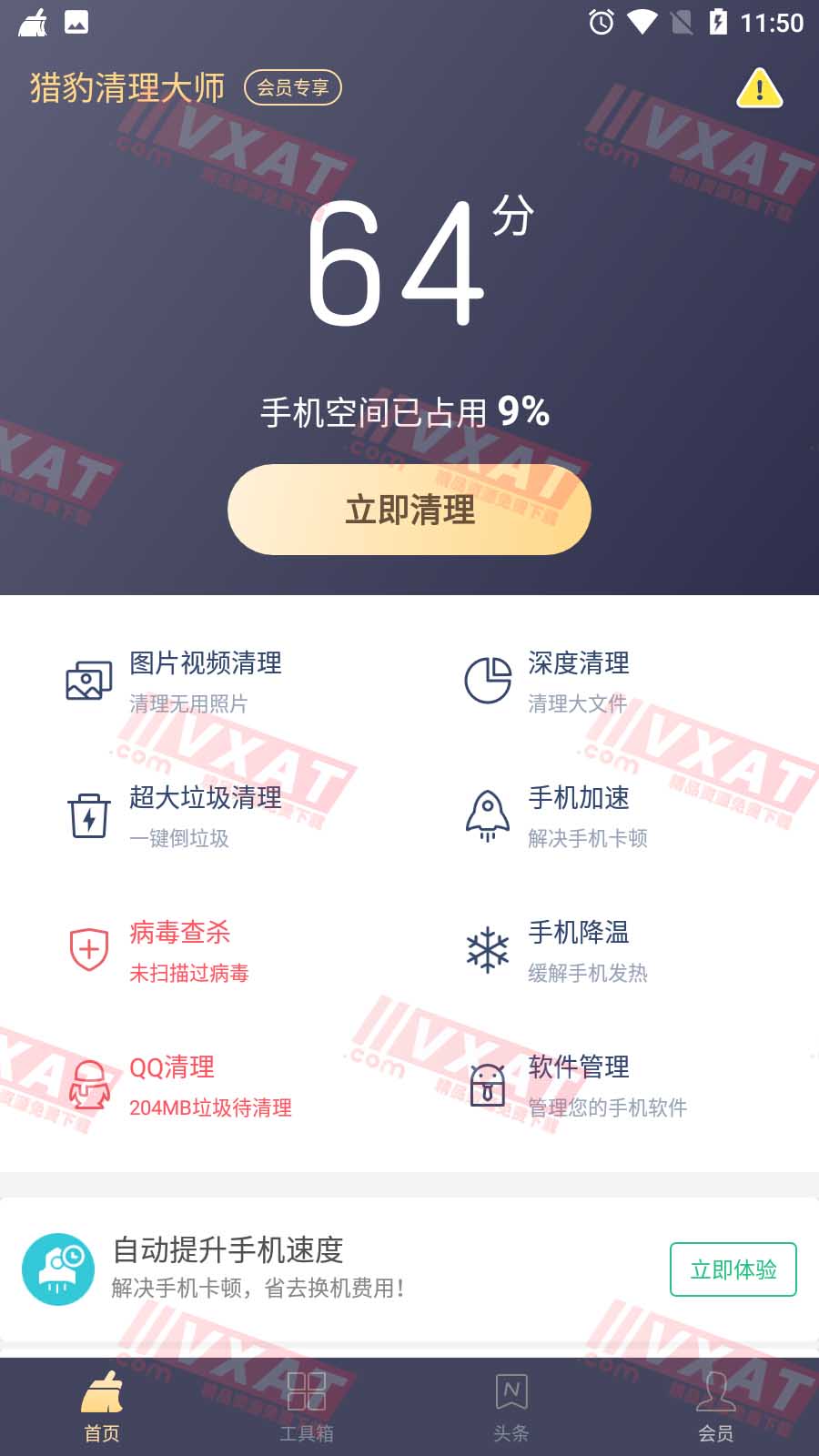Open the 工具箱 toolbox tab
This screenshot has width=819, height=1456.
point(308,1404)
